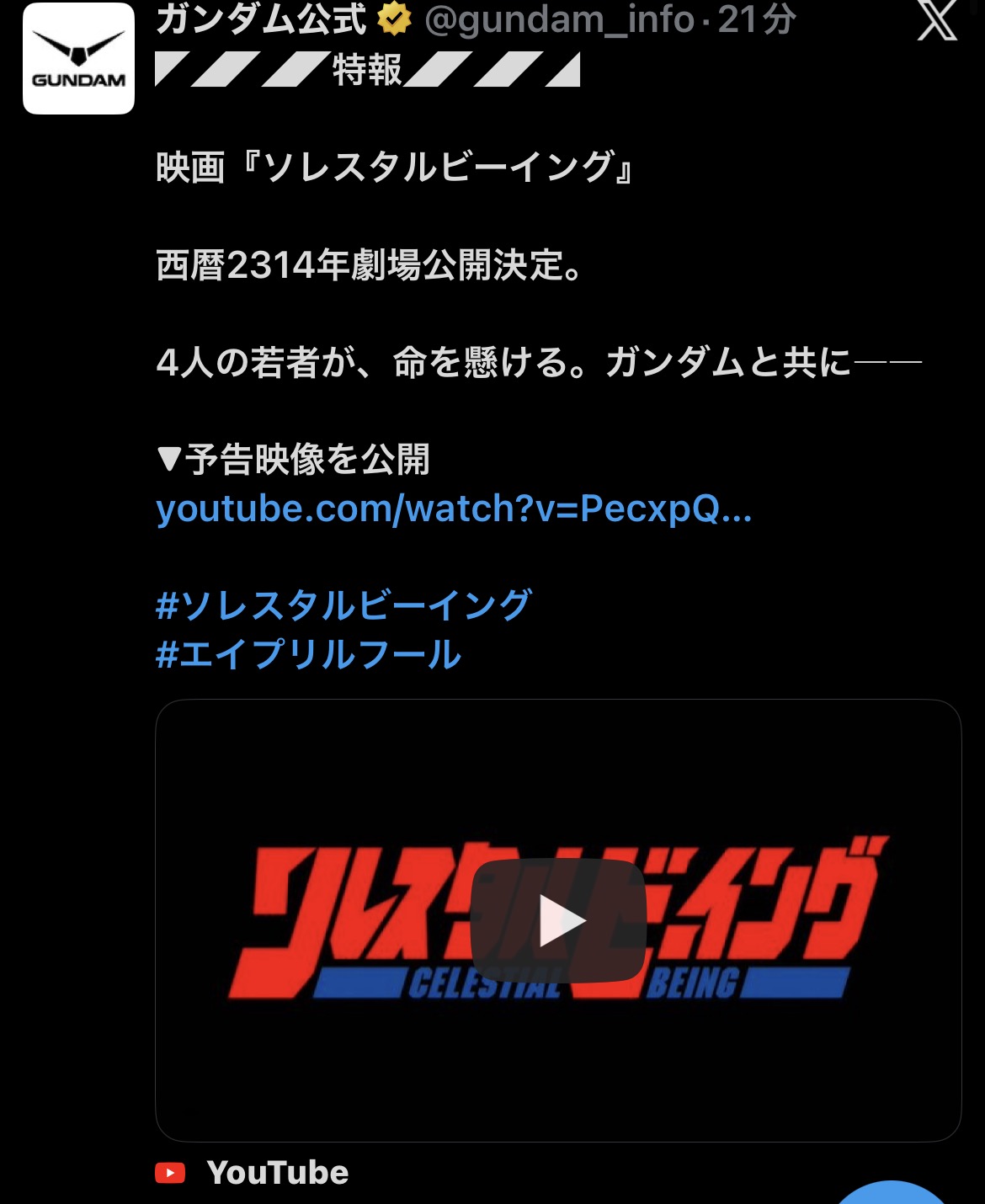Open the youtube.com/watch link in the tweet
The image size is (985, 1204).
[454, 509]
